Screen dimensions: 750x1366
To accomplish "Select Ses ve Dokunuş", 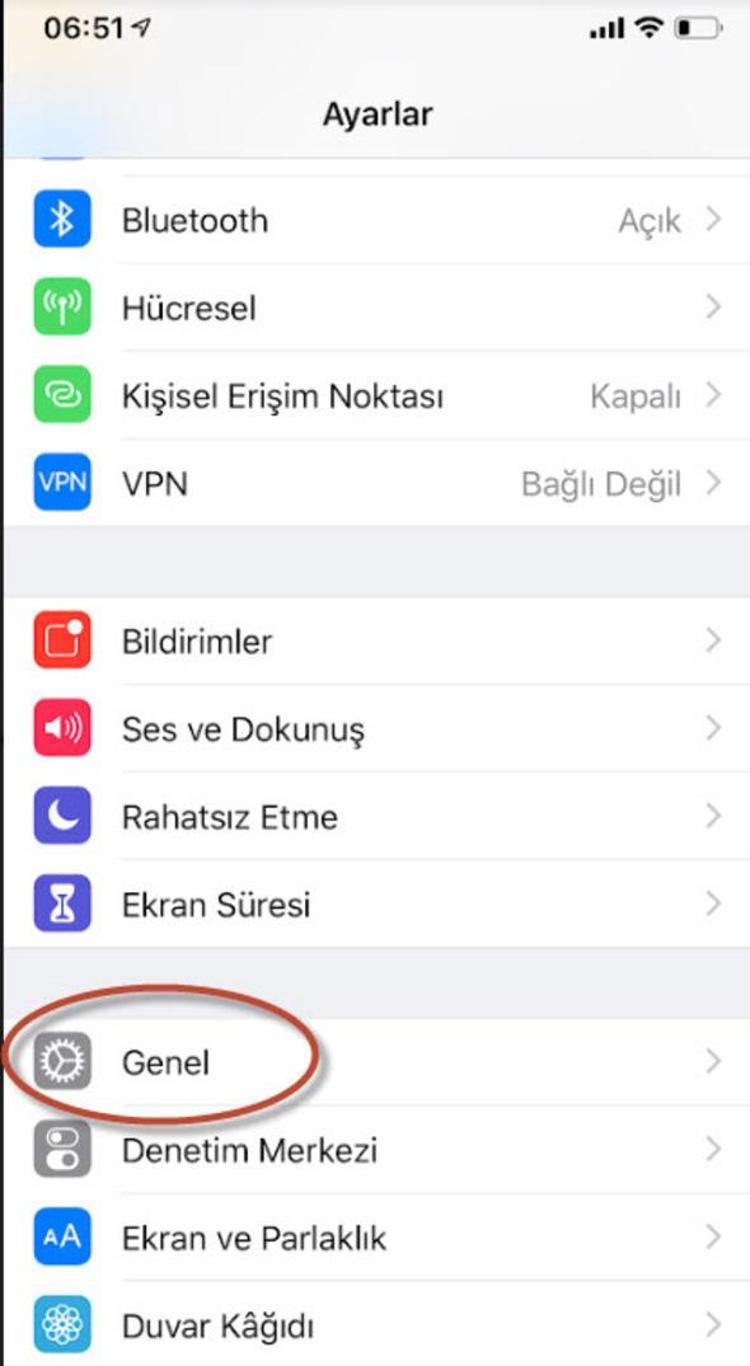I will [x=243, y=729].
